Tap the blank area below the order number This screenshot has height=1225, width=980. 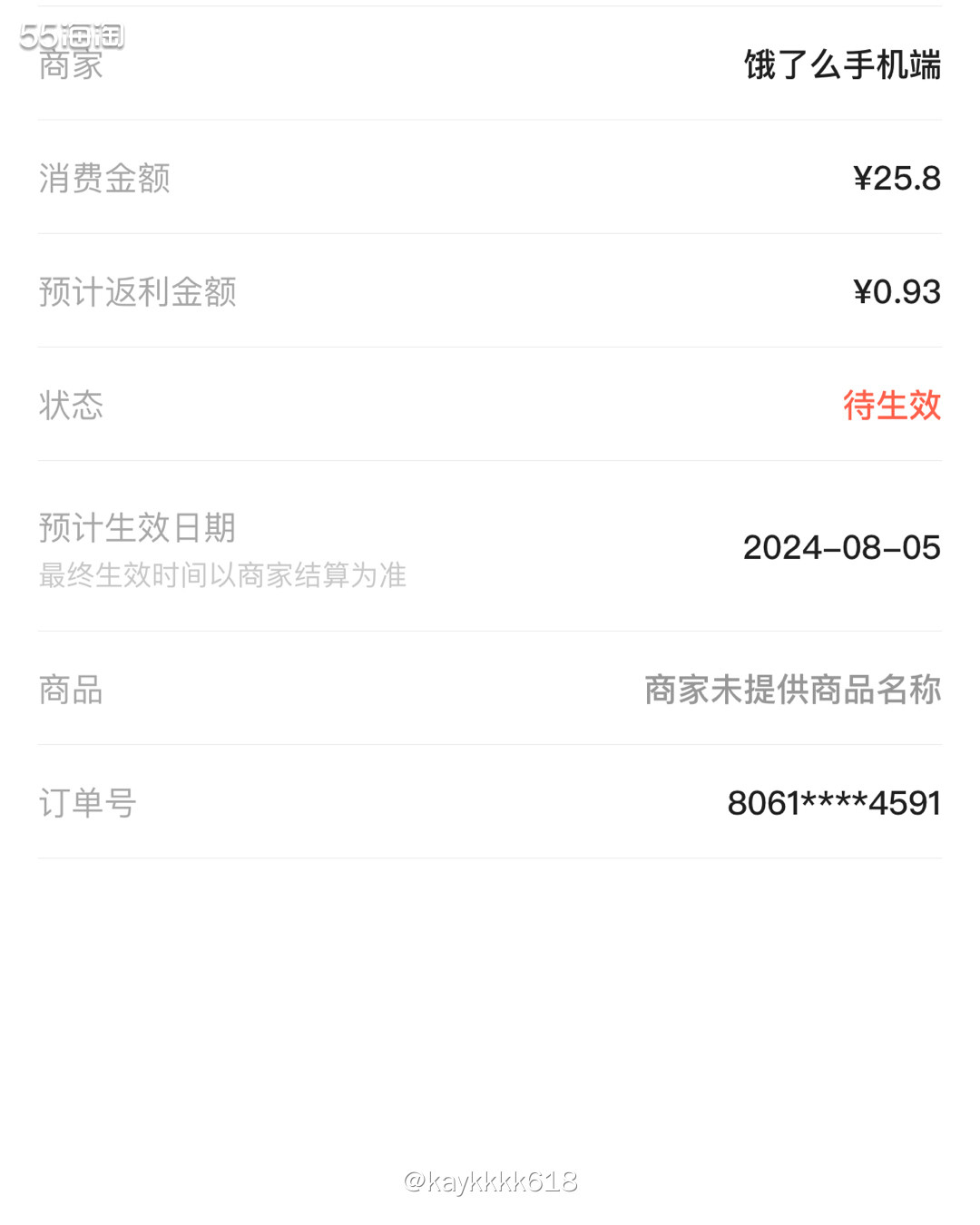click(490, 980)
